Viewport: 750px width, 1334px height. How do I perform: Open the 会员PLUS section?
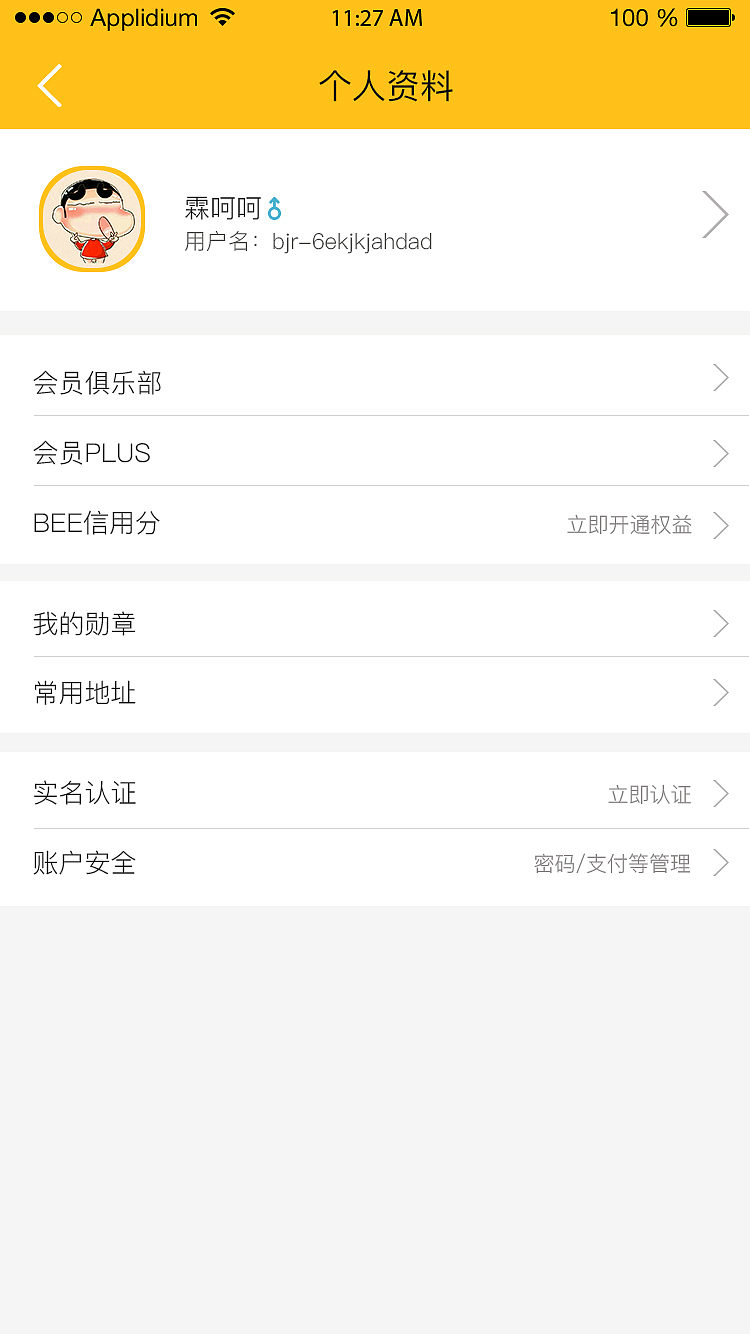(92, 452)
